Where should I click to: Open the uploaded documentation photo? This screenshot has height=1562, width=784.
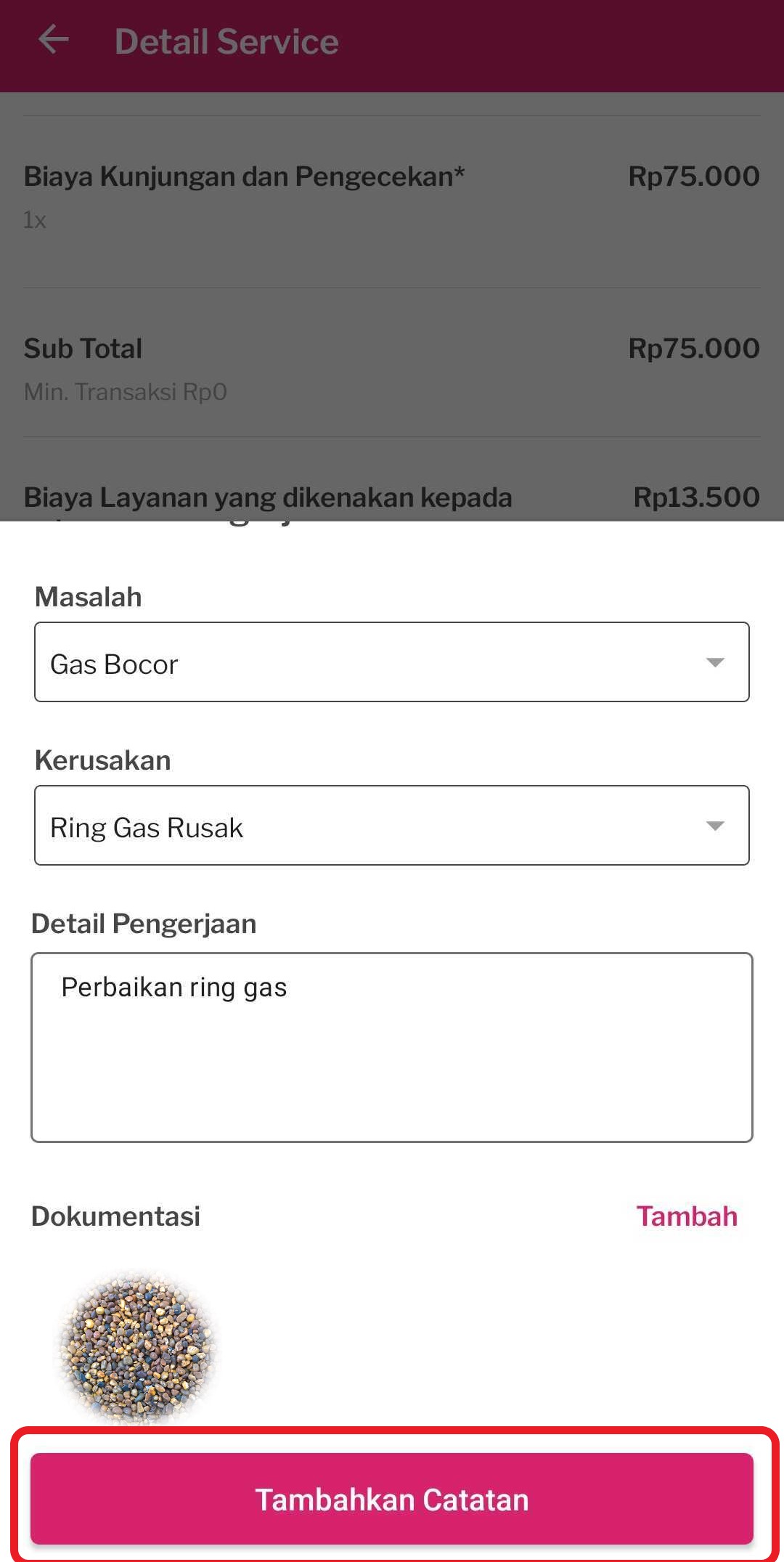(138, 1346)
